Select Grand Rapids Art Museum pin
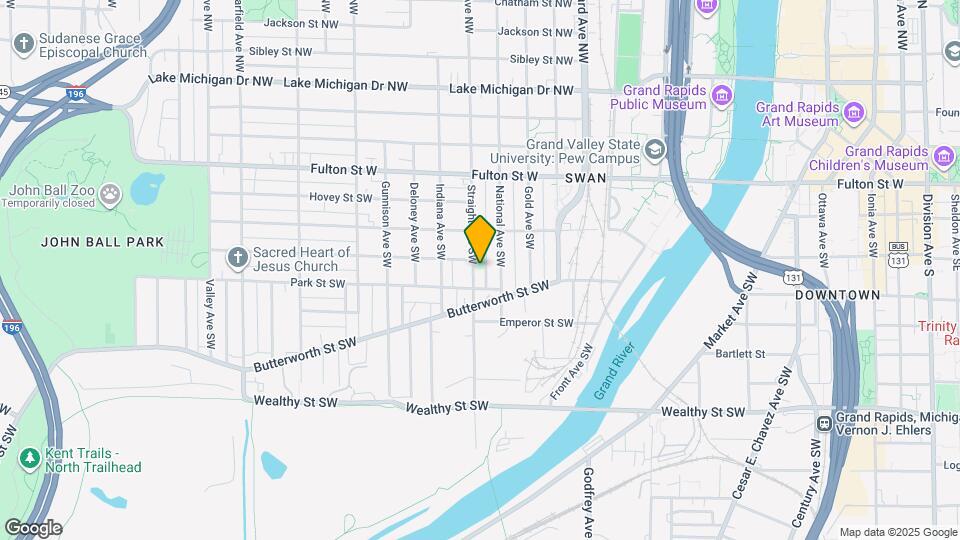This screenshot has width=960, height=540. click(853, 110)
